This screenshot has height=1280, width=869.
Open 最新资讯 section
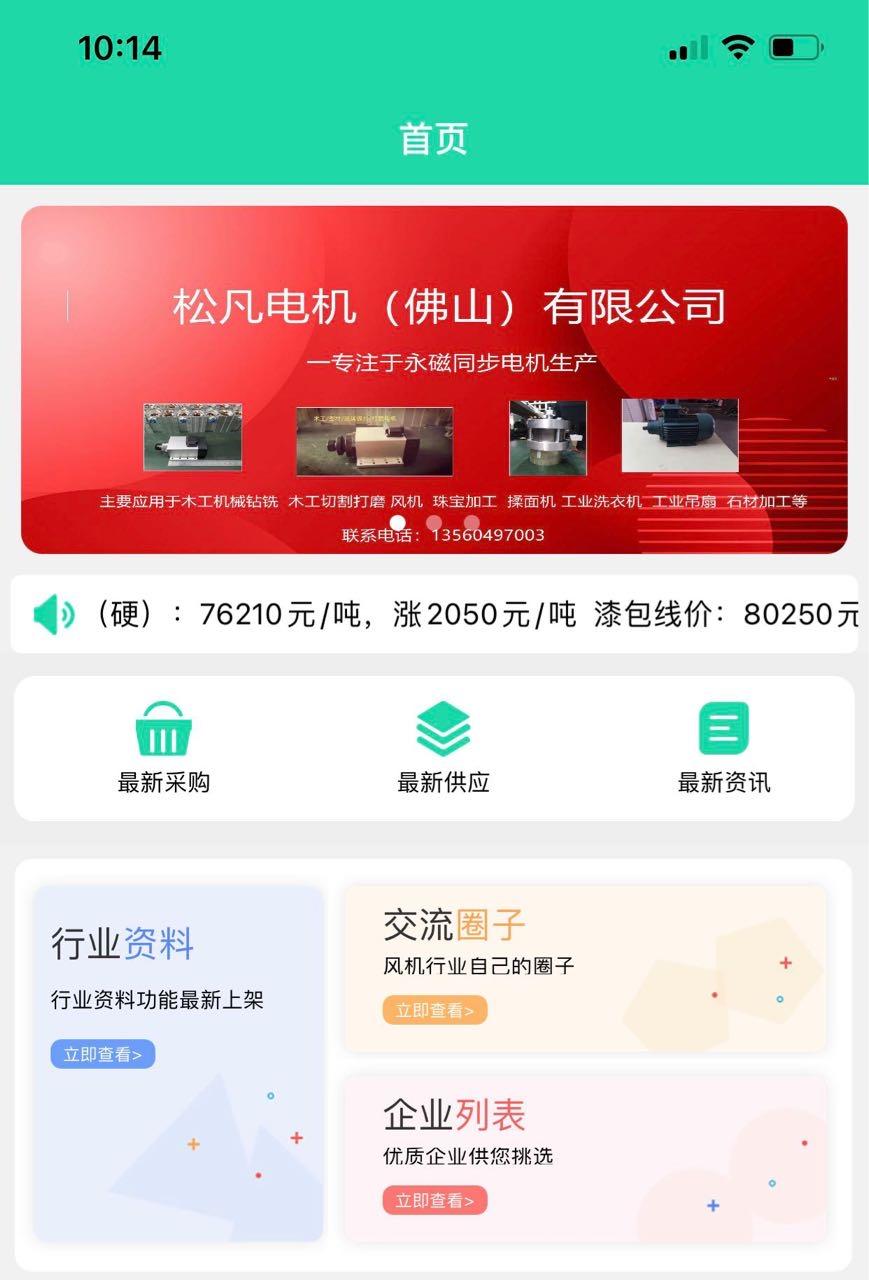point(724,749)
